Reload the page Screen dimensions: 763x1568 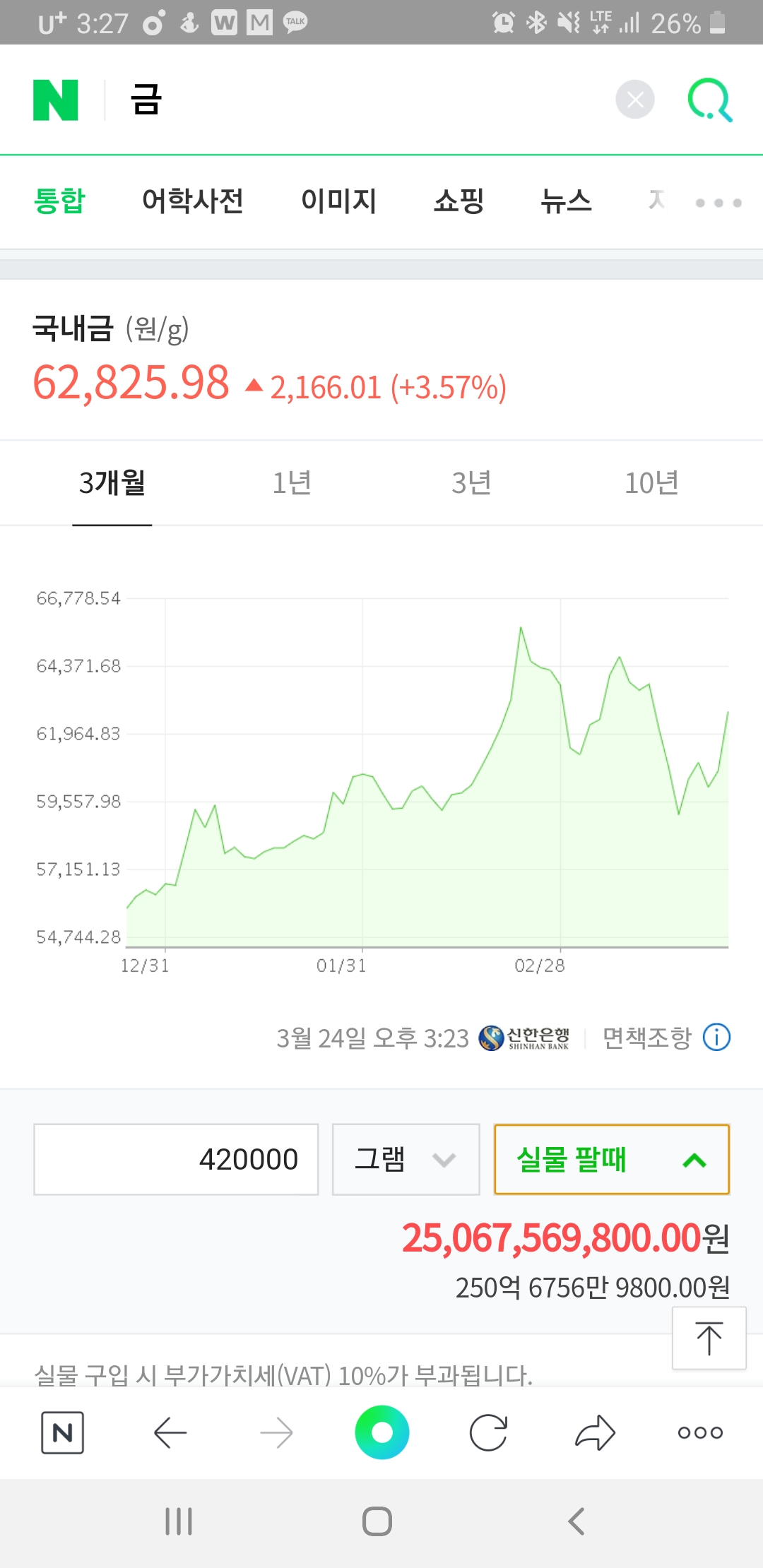coord(488,1432)
